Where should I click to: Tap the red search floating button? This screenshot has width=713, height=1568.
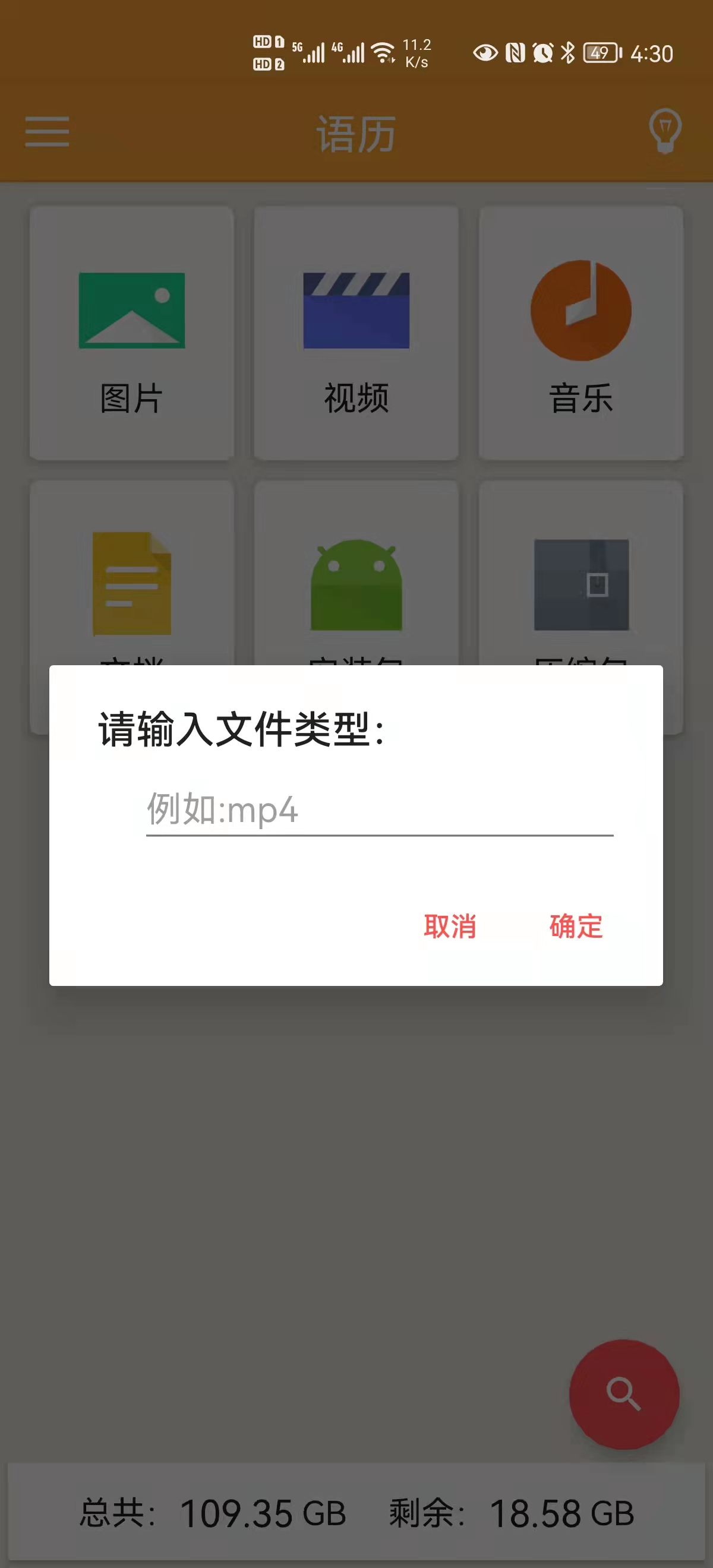coord(623,1394)
